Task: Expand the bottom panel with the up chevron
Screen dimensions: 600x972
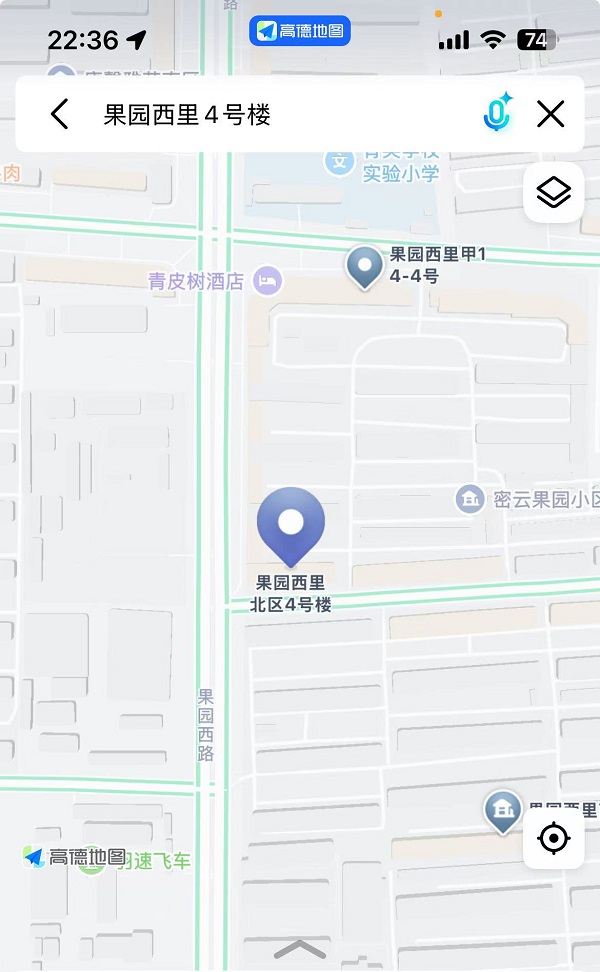Action: (x=300, y=949)
